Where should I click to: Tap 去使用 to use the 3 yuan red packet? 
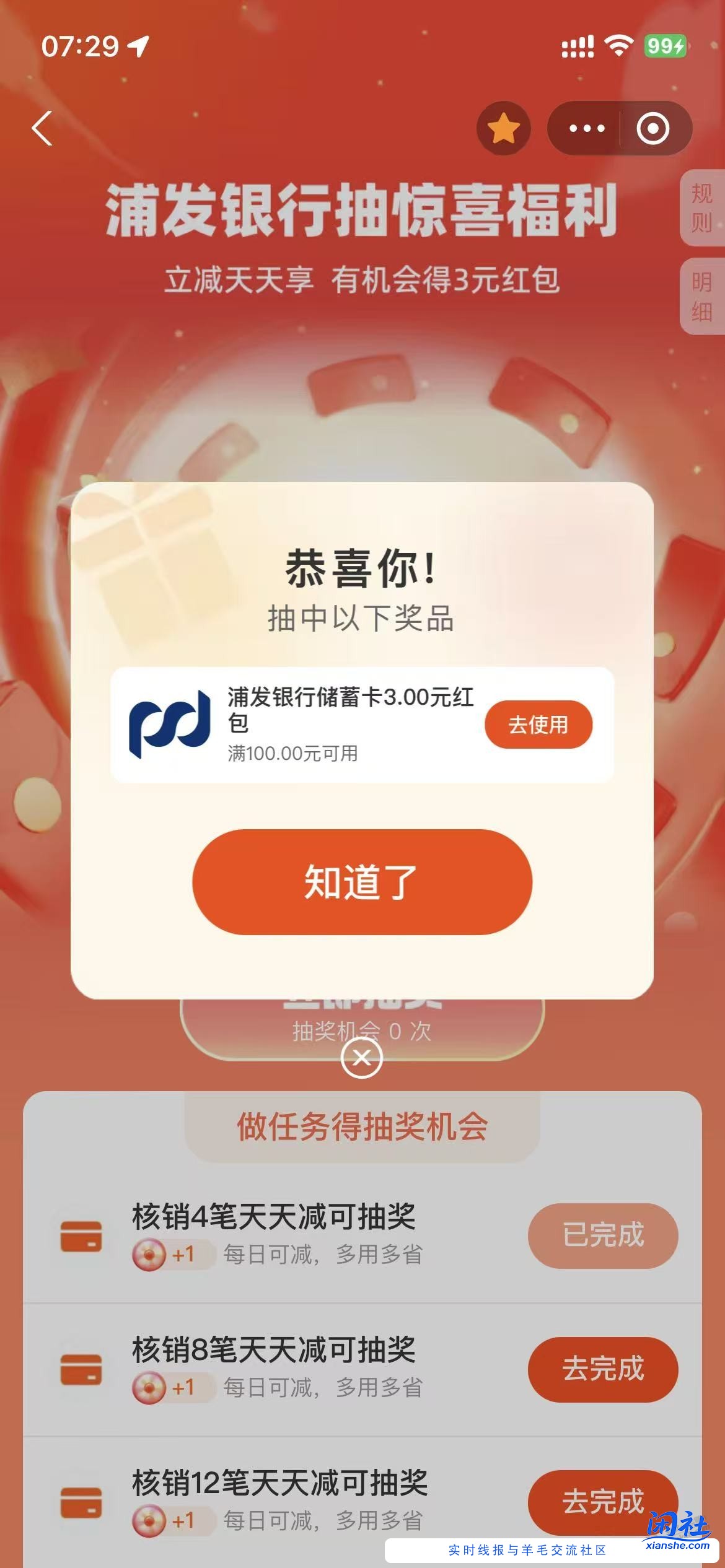click(540, 723)
